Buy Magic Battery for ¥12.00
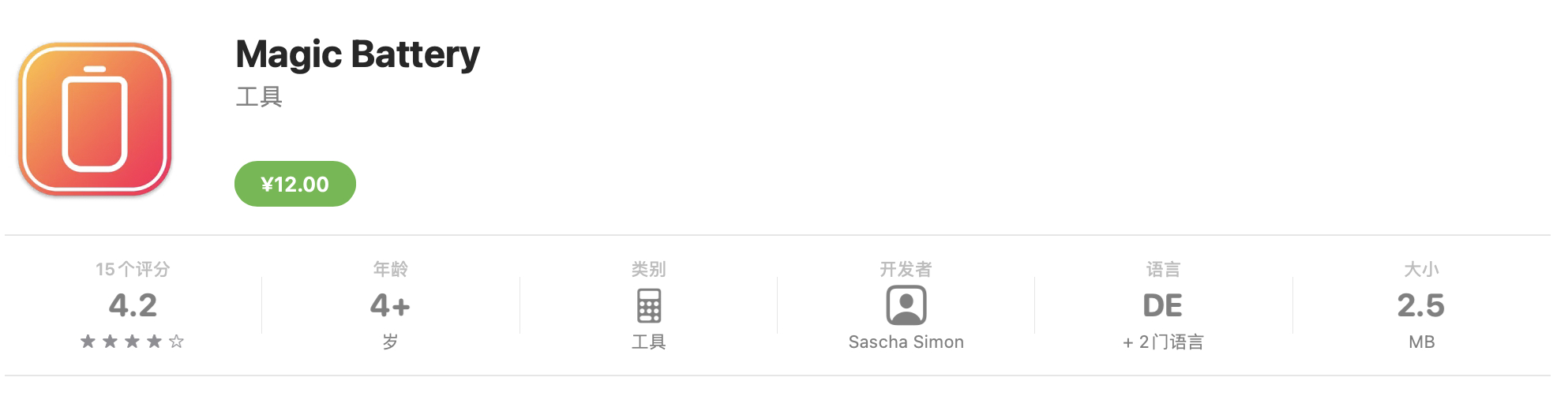1568x396 pixels. pos(294,184)
